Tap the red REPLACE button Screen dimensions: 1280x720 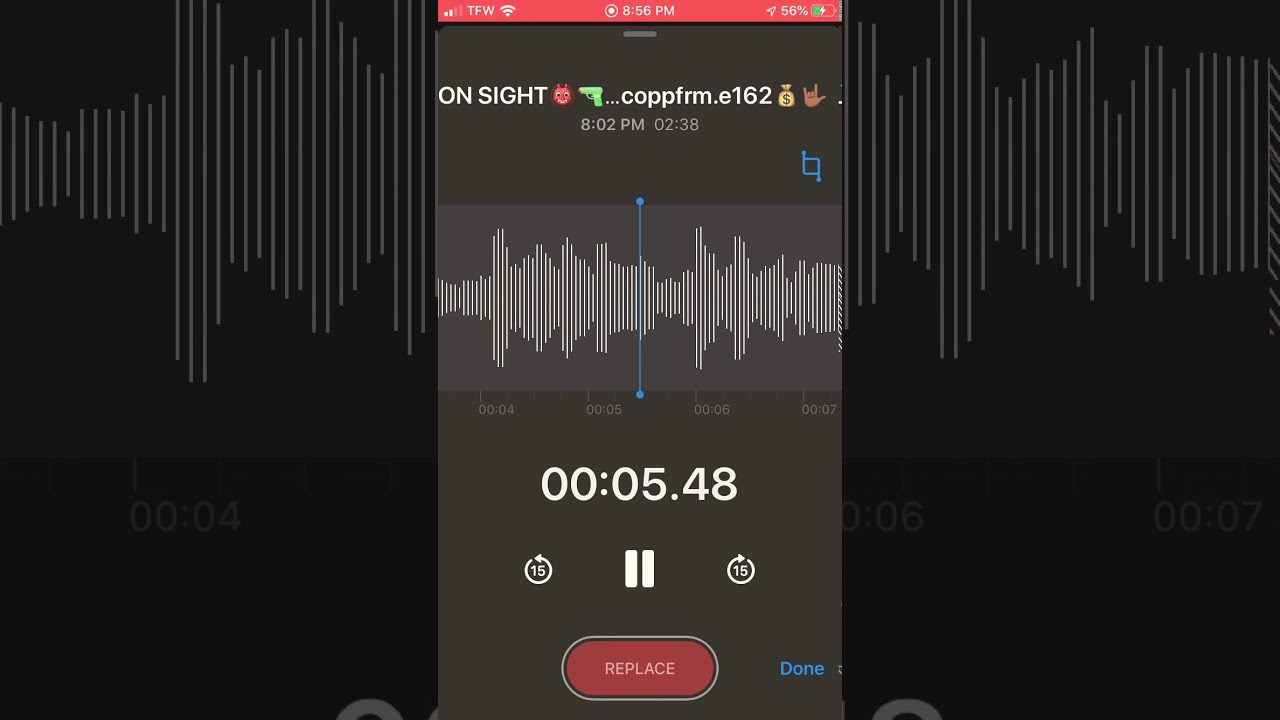coord(640,668)
